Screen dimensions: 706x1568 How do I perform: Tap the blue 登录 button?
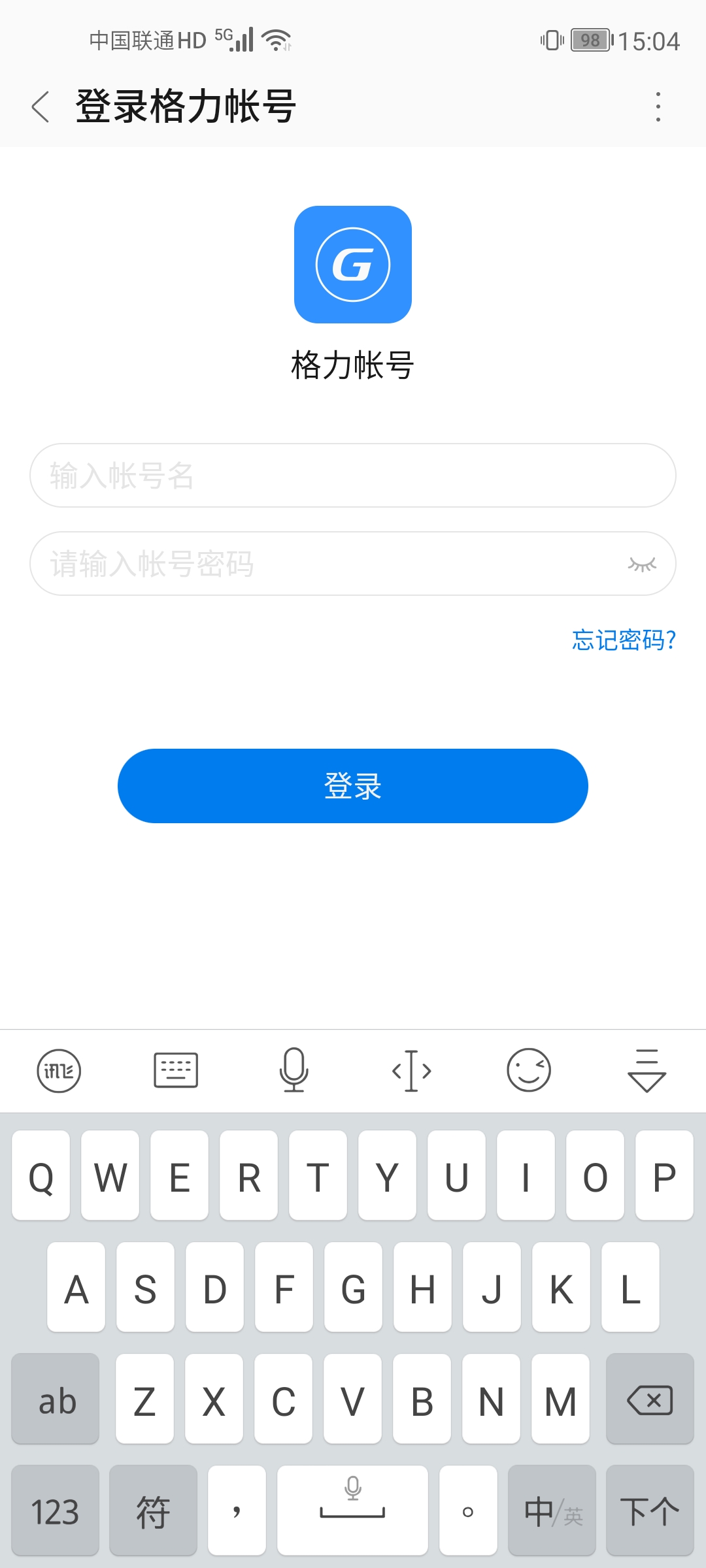[353, 786]
